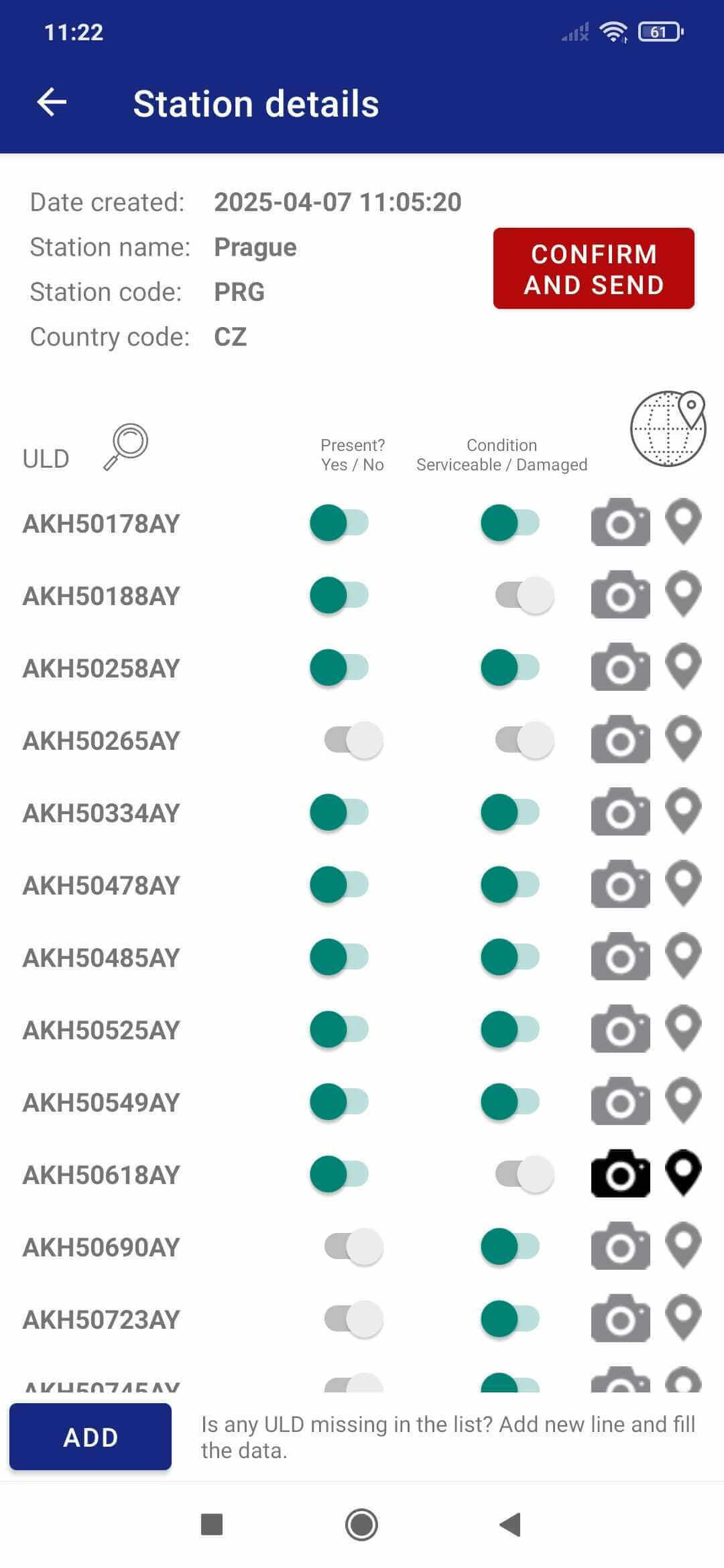
Task: Set location pin for AKH50549AY
Action: coord(683,1101)
